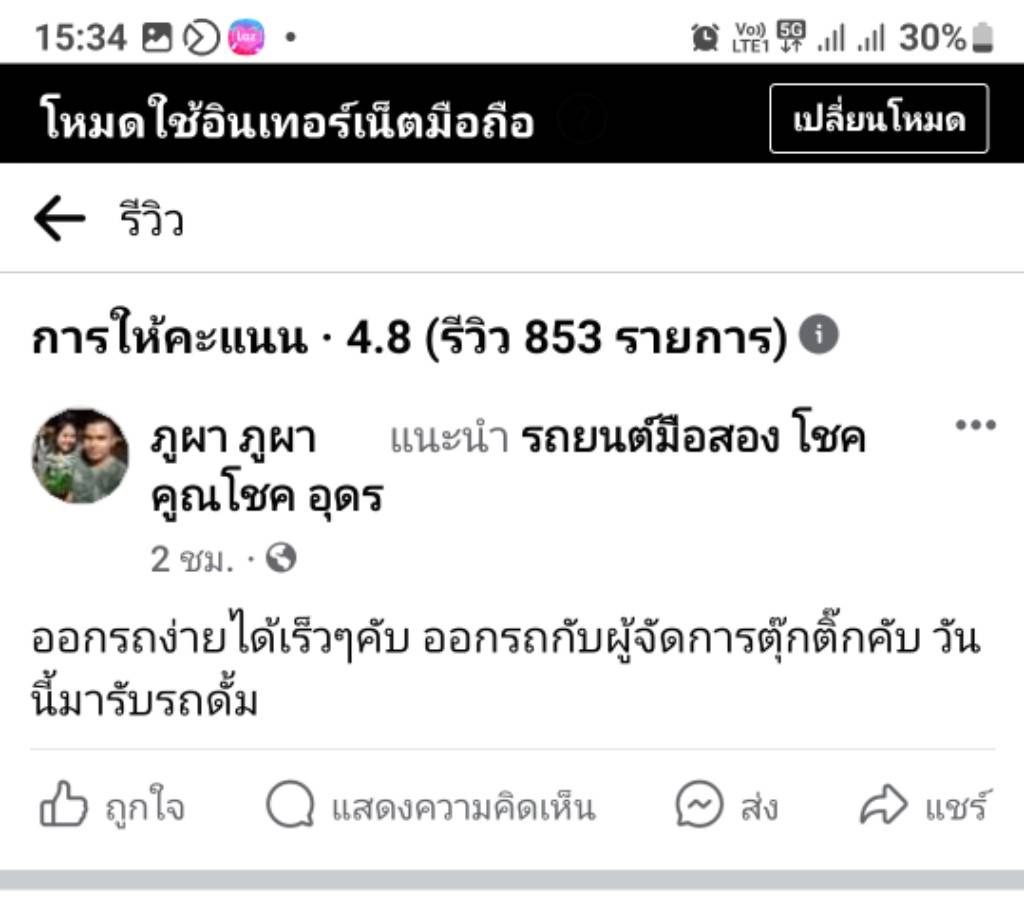The image size is (1024, 902).
Task: Go back from the รีวิว page
Action: (x=59, y=220)
